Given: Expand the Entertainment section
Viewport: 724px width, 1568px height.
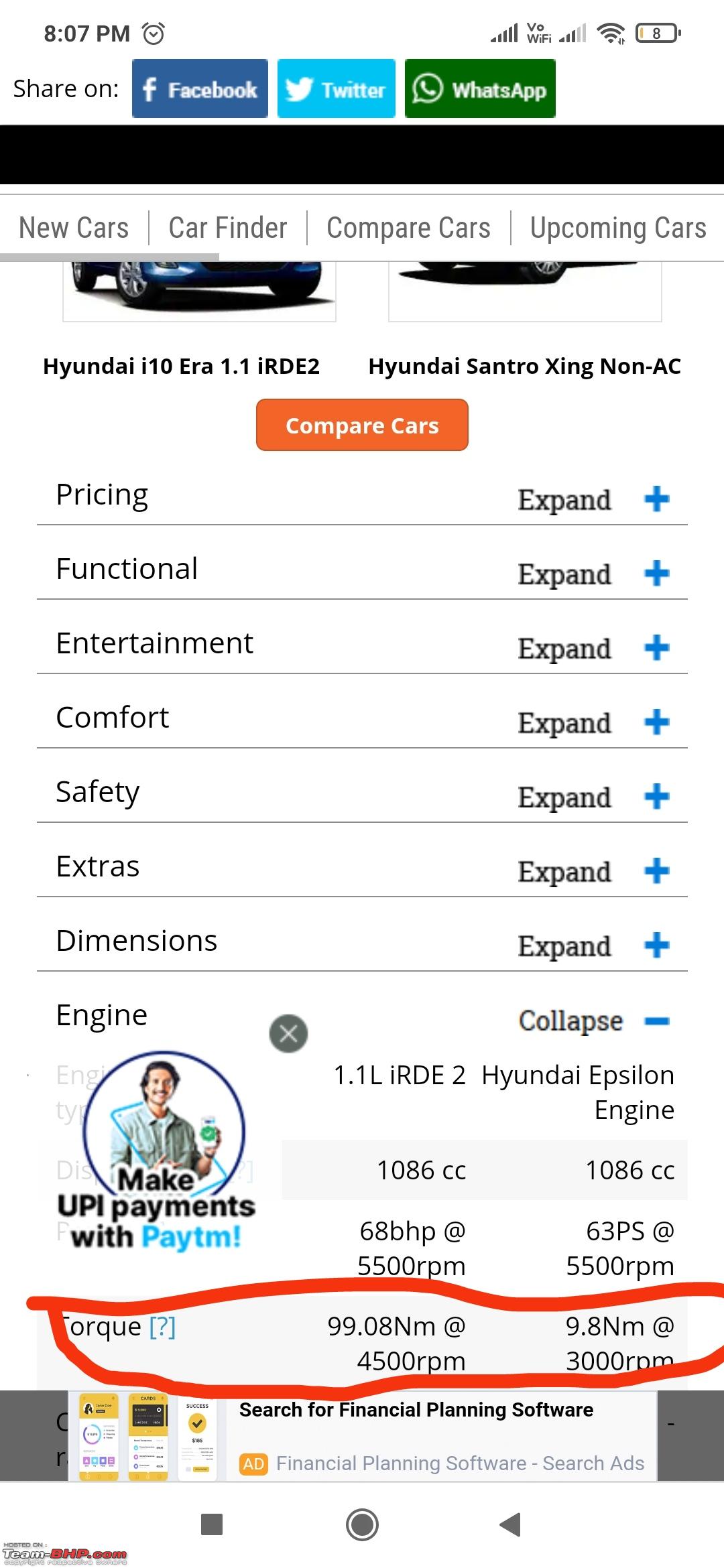Looking at the screenshot, I should click(593, 648).
